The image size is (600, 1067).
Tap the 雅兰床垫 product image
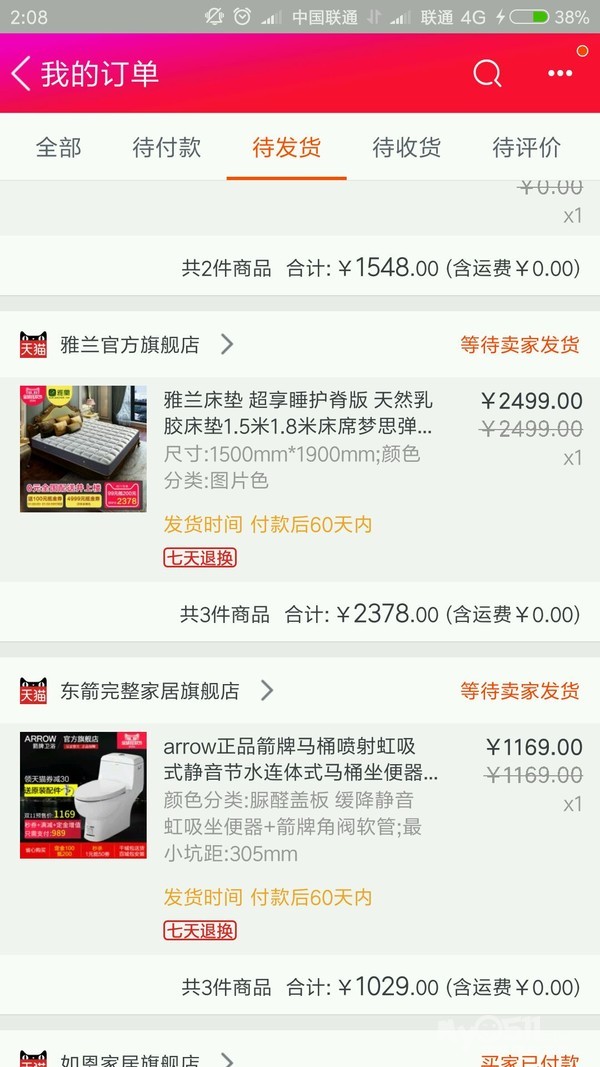pyautogui.click(x=83, y=449)
